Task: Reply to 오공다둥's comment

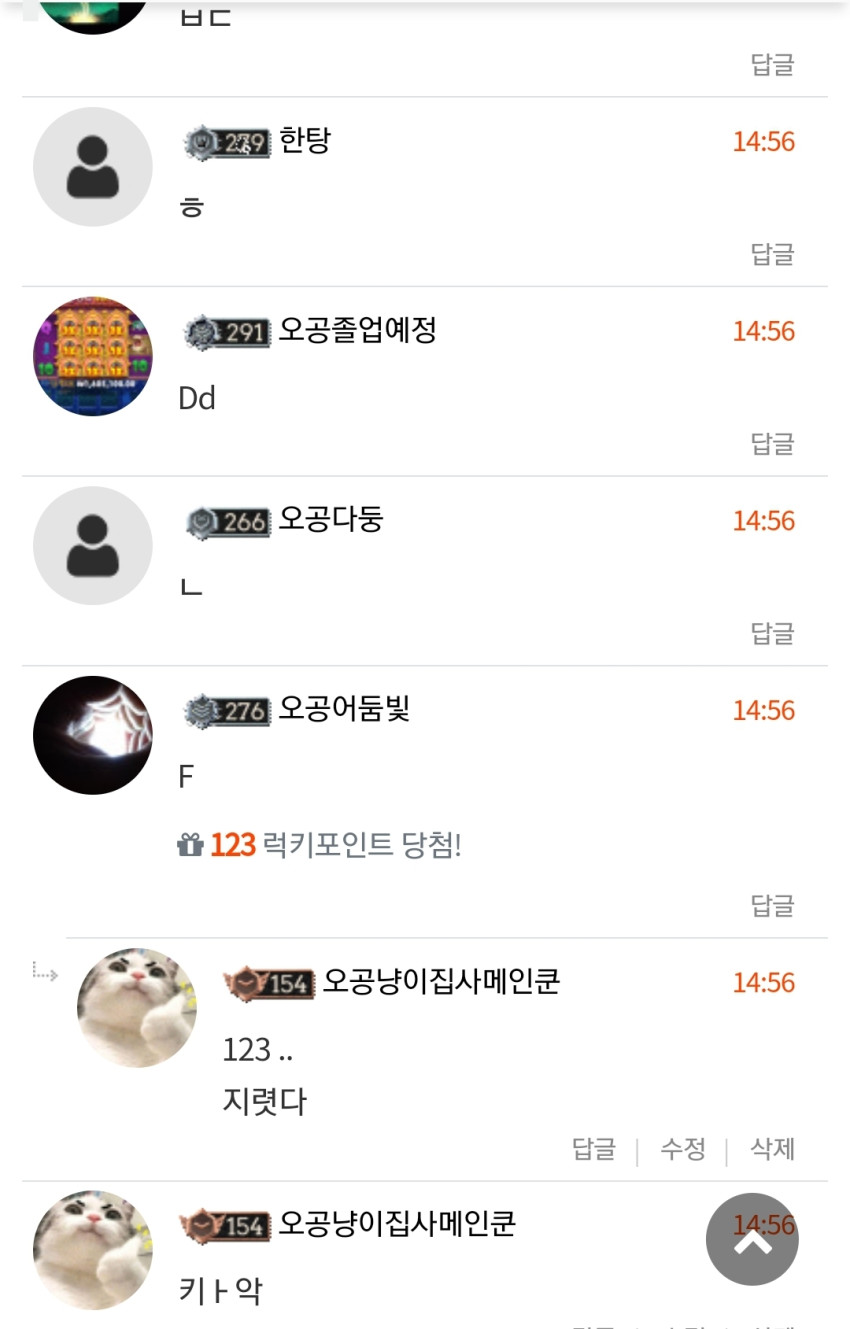Action: 772,633
